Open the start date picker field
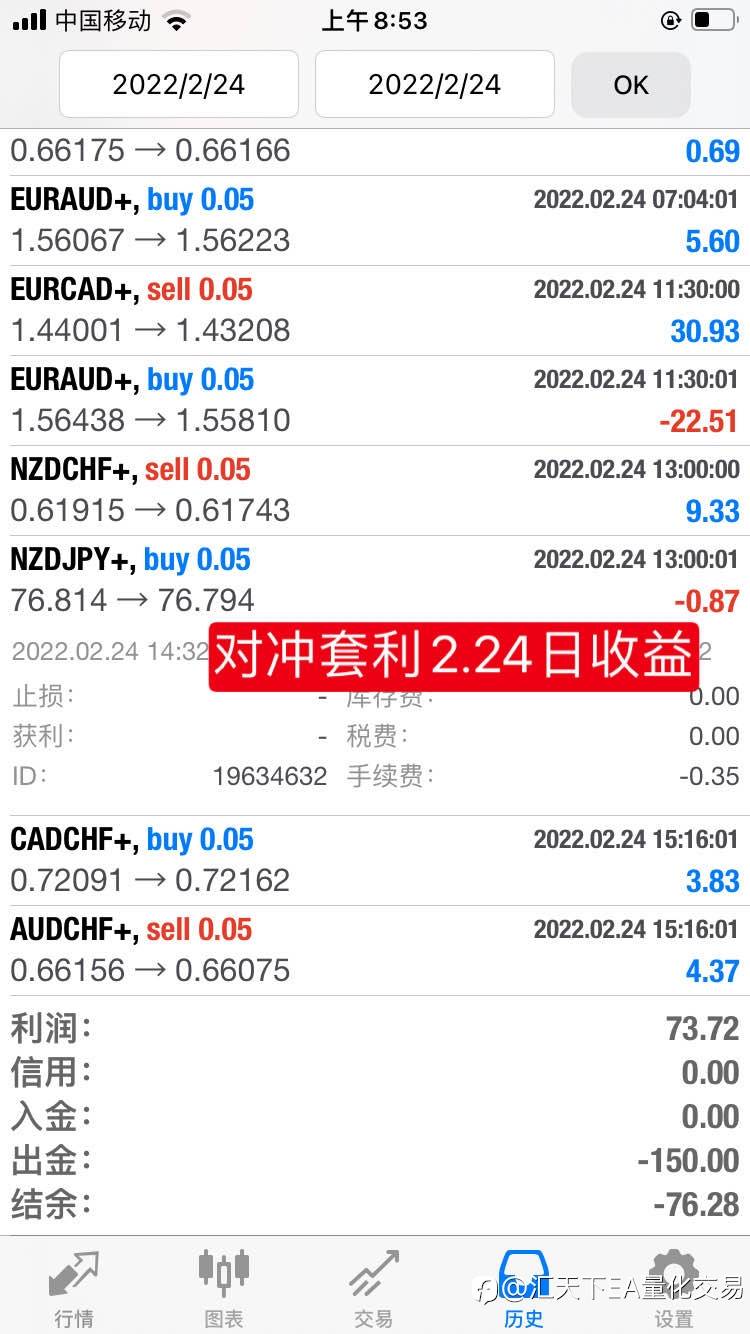 click(179, 84)
